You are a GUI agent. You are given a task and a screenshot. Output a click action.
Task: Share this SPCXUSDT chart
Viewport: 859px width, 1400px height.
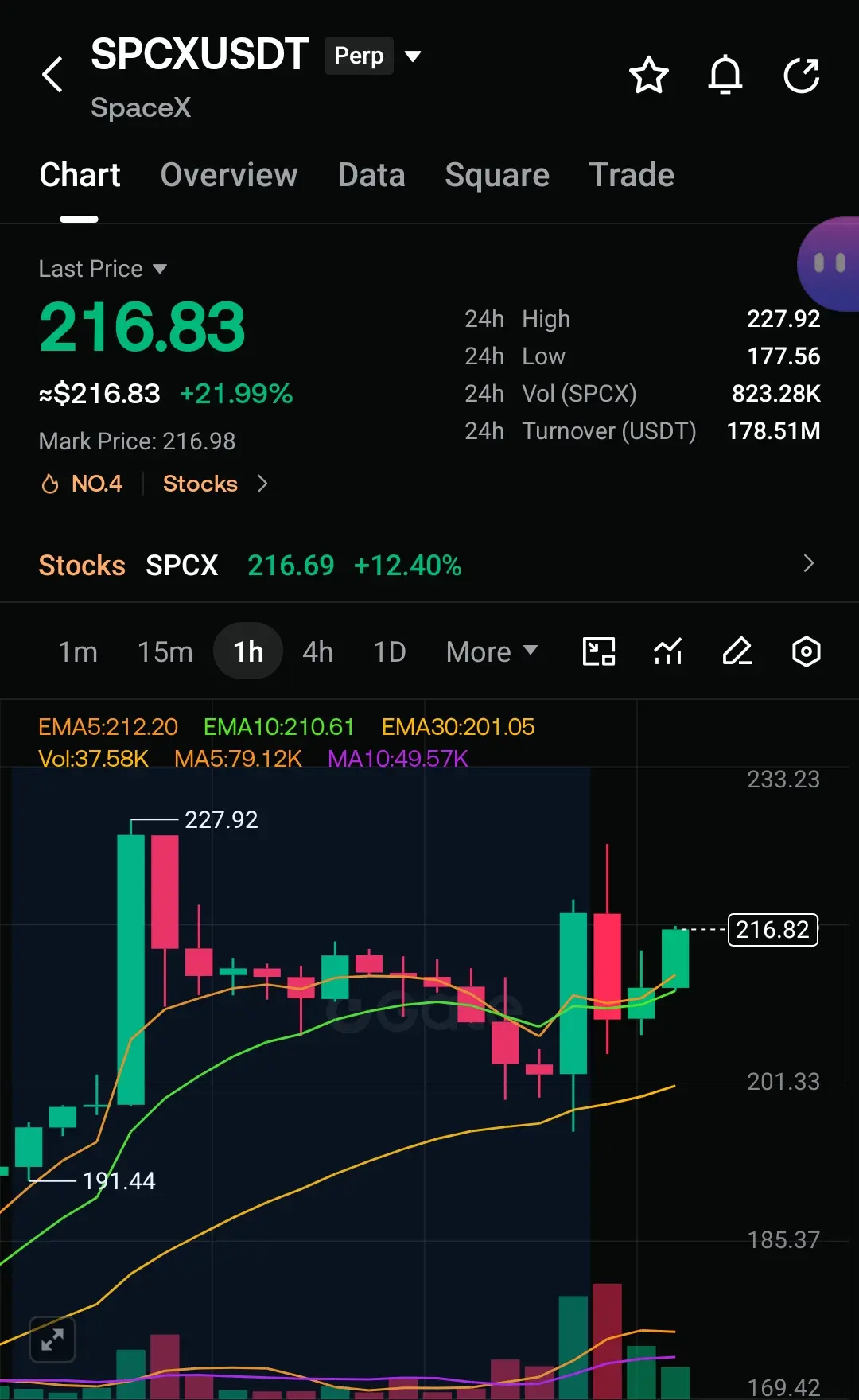click(802, 76)
